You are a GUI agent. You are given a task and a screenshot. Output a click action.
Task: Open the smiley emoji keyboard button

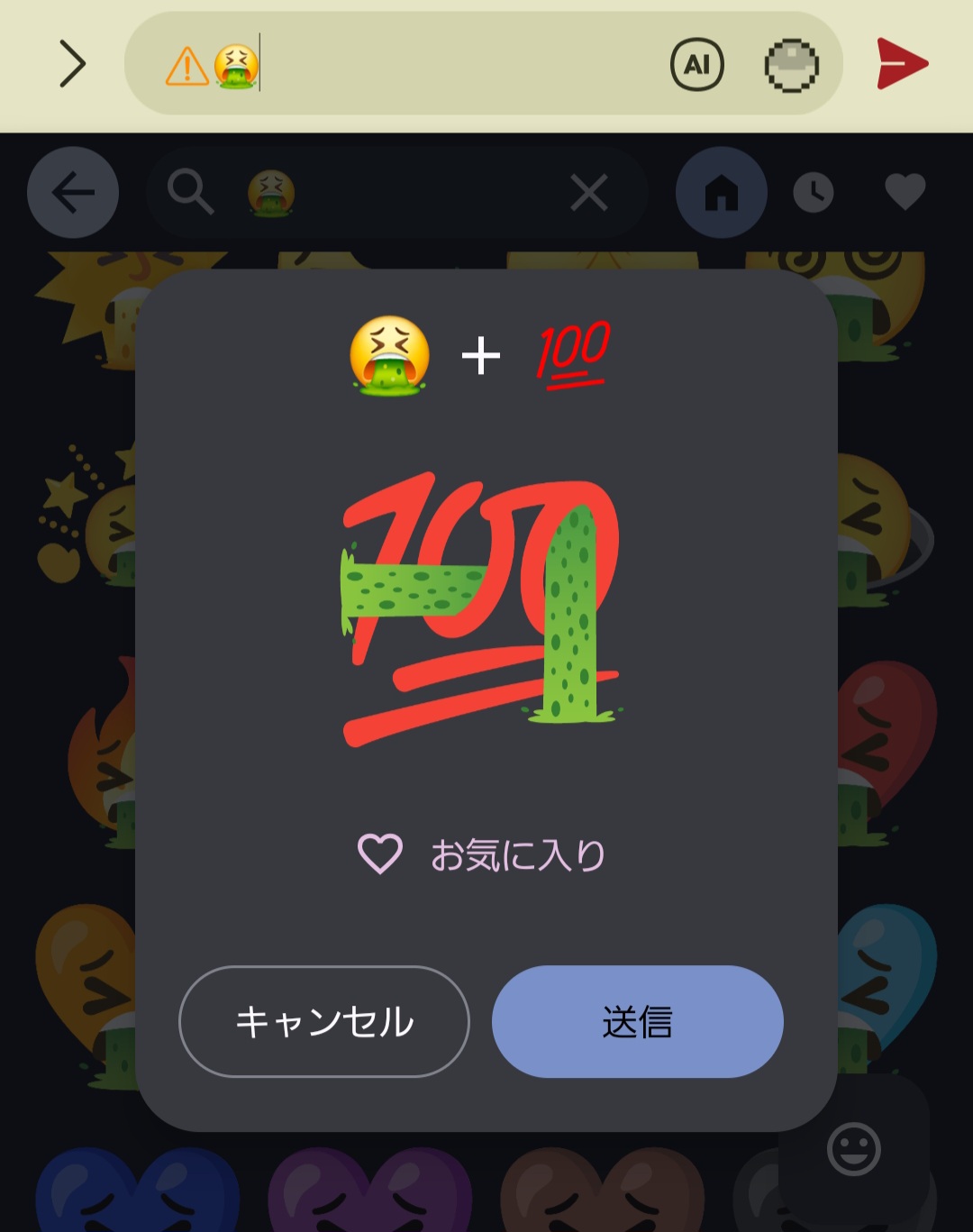853,1149
